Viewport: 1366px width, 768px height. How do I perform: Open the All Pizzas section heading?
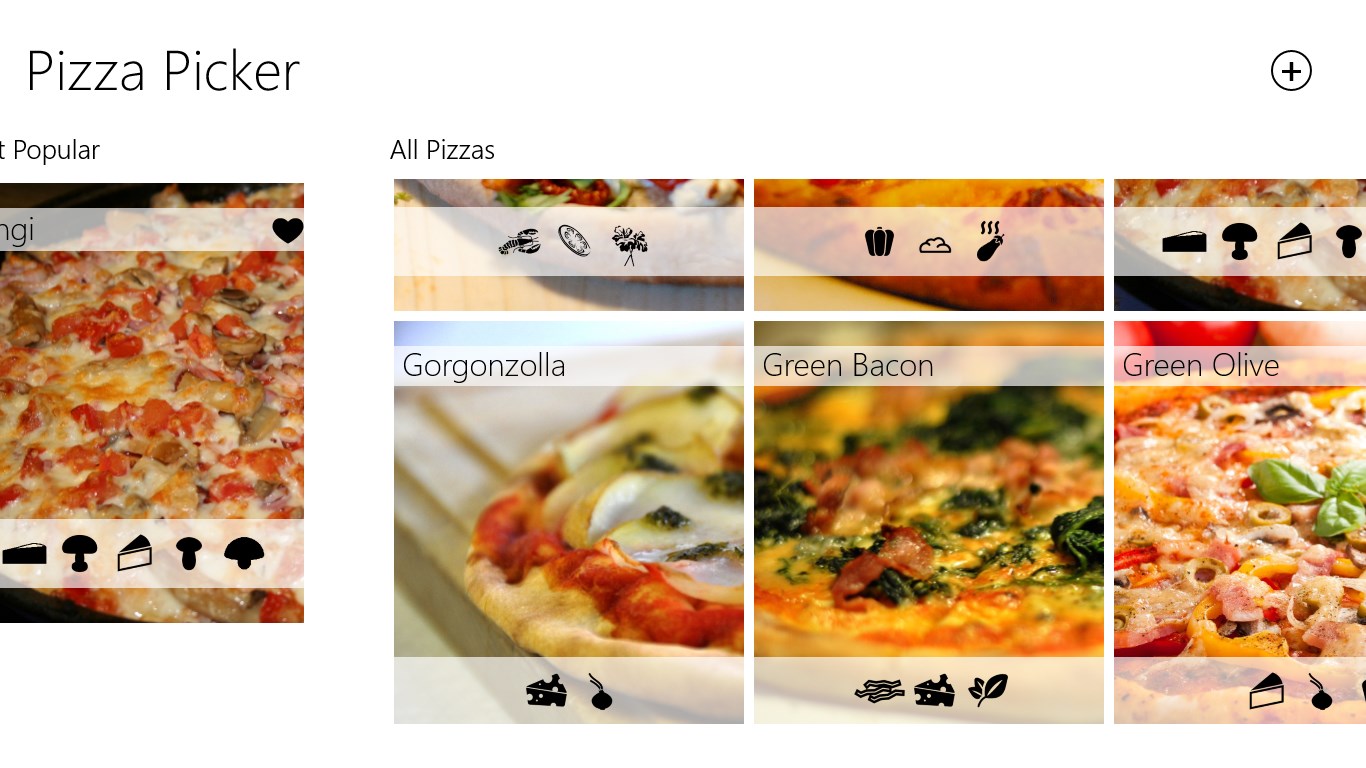pyautogui.click(x=442, y=151)
